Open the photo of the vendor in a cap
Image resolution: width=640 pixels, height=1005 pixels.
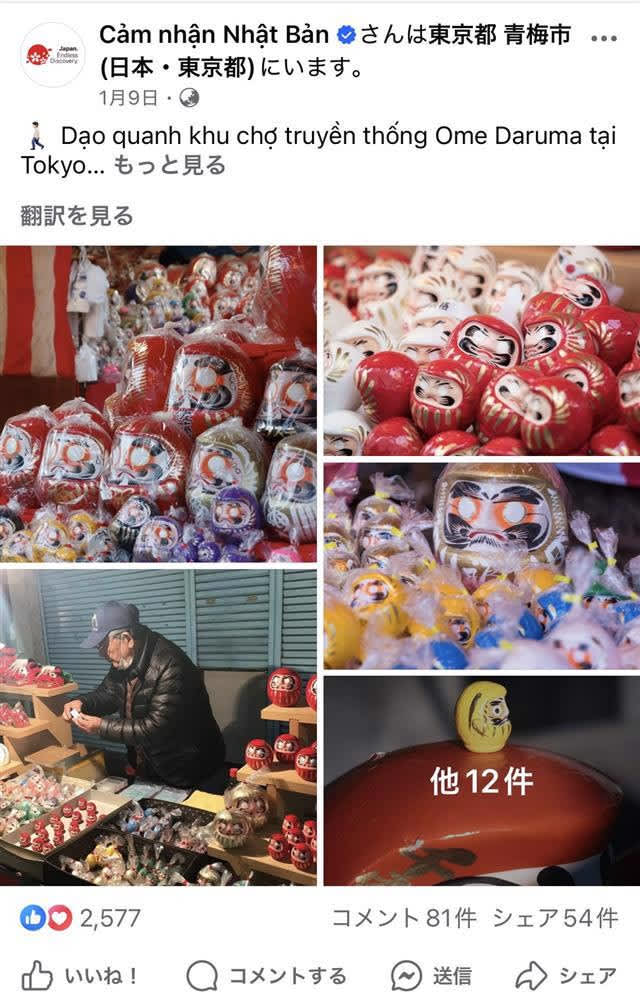point(158,727)
